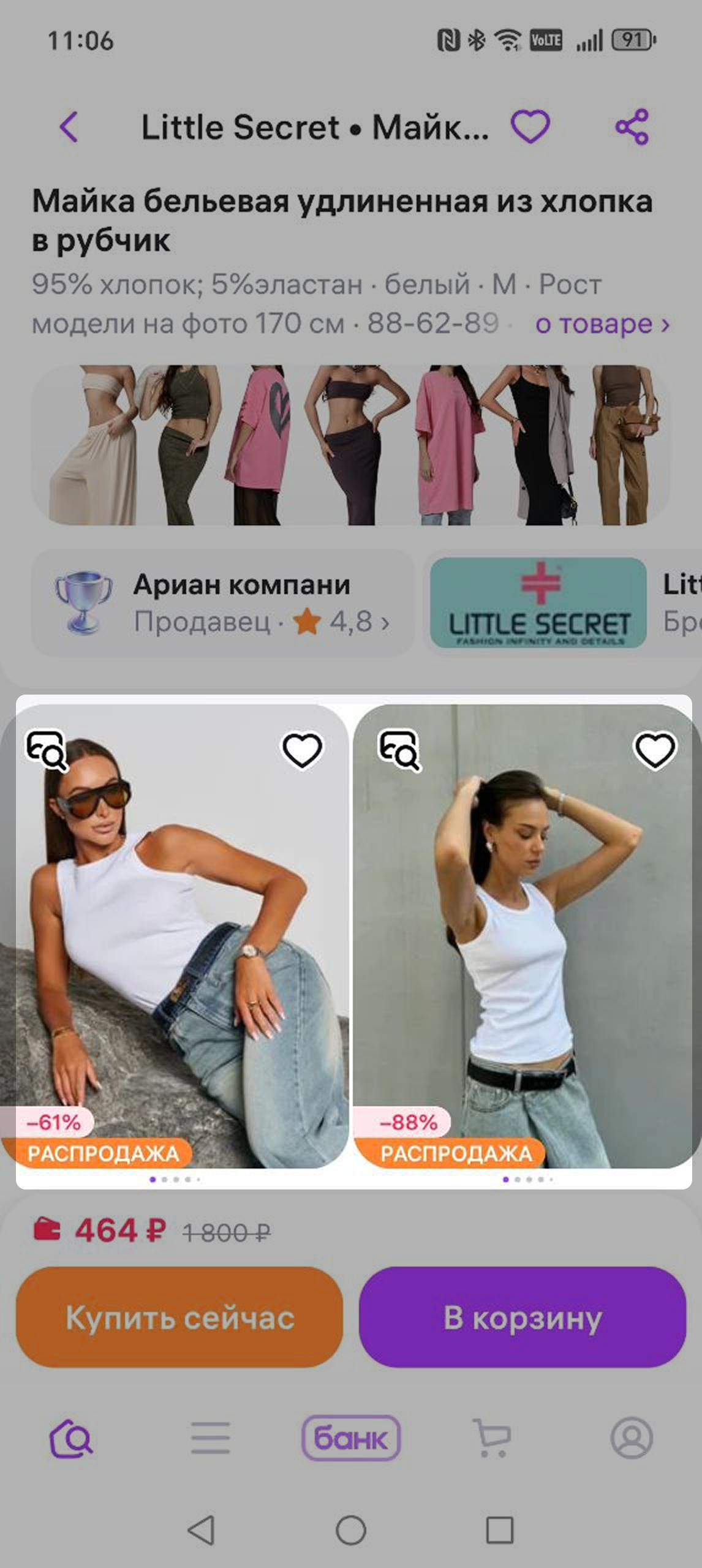Share this product
702x1568 pixels.
(x=632, y=127)
